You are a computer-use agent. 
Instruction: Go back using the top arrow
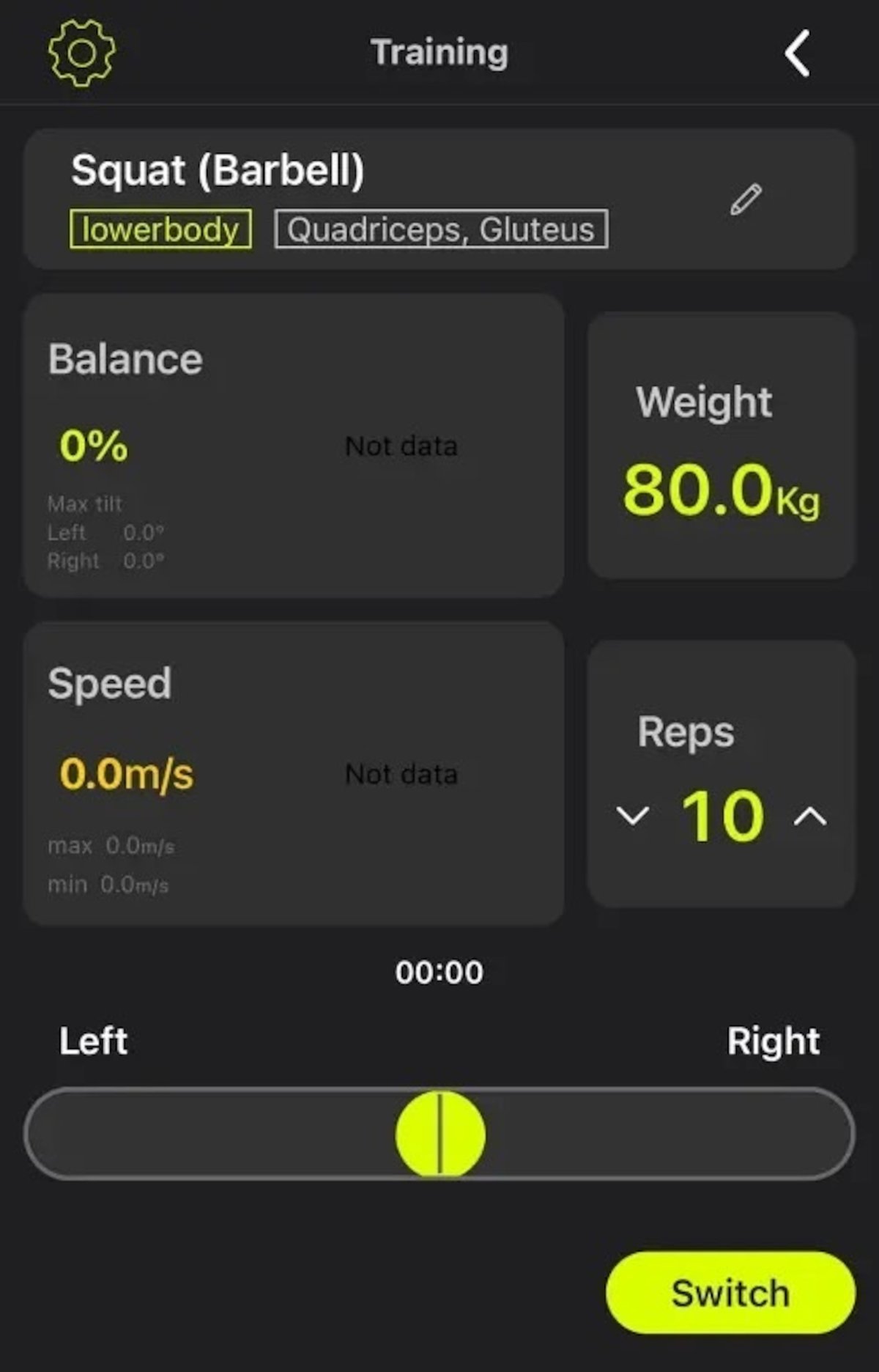pos(797,54)
